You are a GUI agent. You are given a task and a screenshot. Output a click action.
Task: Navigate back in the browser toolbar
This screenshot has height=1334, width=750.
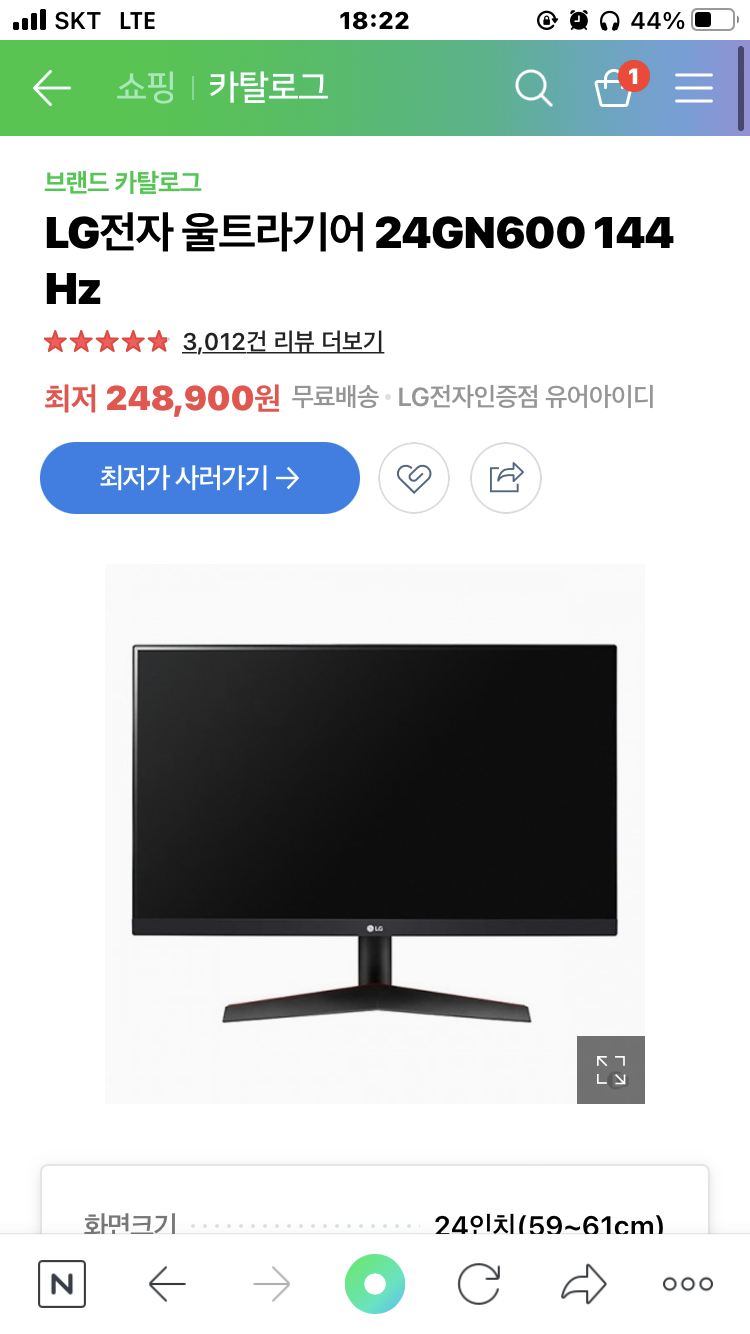[x=167, y=1283]
